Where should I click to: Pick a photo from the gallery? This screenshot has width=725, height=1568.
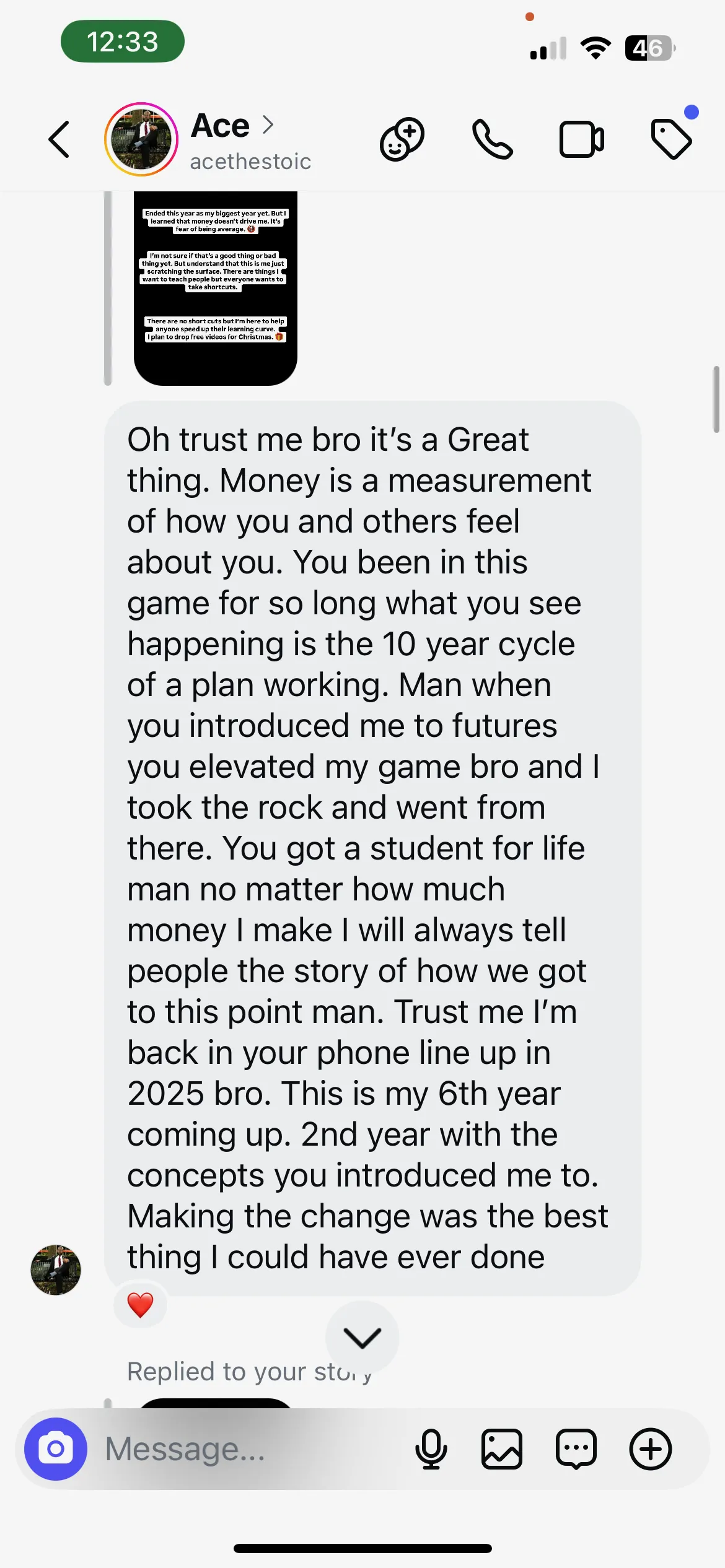point(502,1449)
